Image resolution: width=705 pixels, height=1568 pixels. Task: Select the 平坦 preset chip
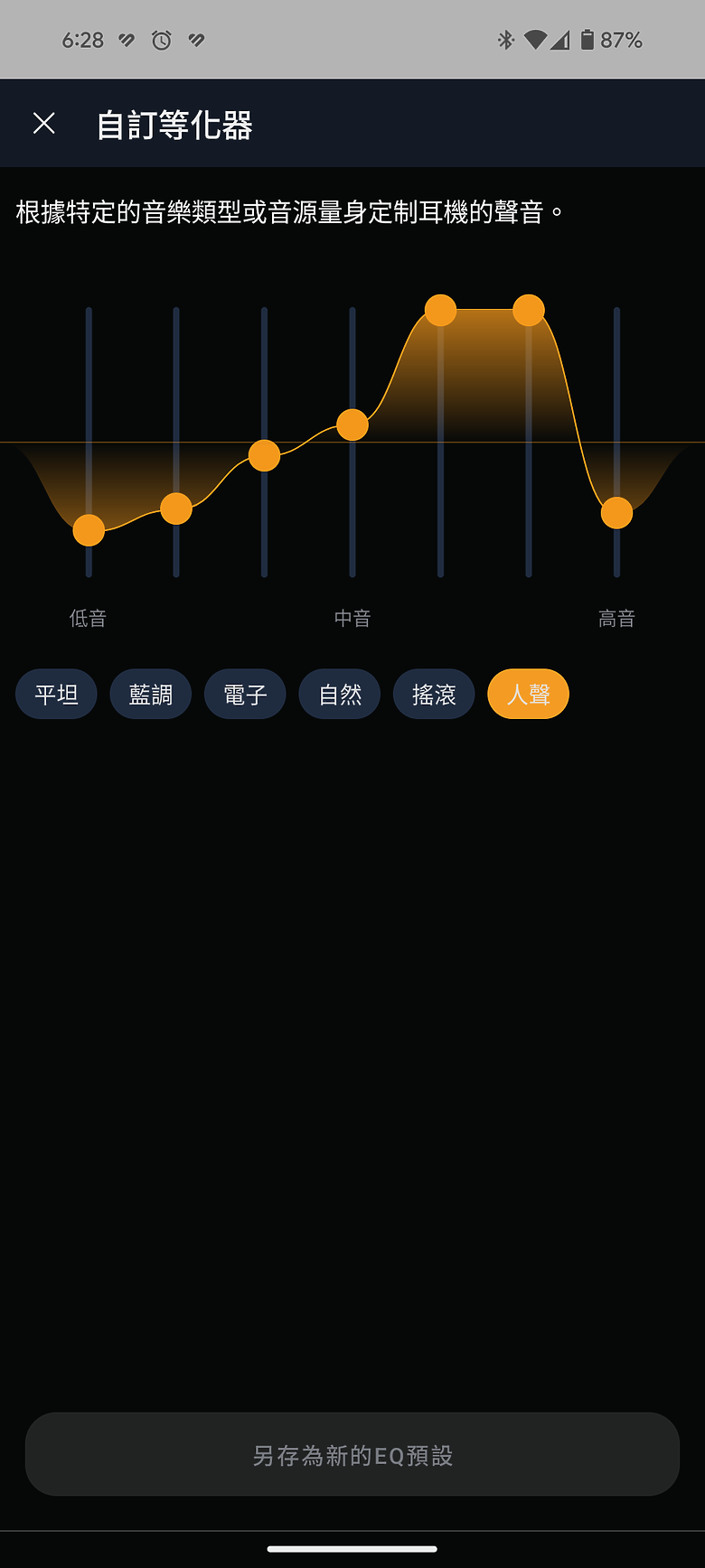[56, 694]
